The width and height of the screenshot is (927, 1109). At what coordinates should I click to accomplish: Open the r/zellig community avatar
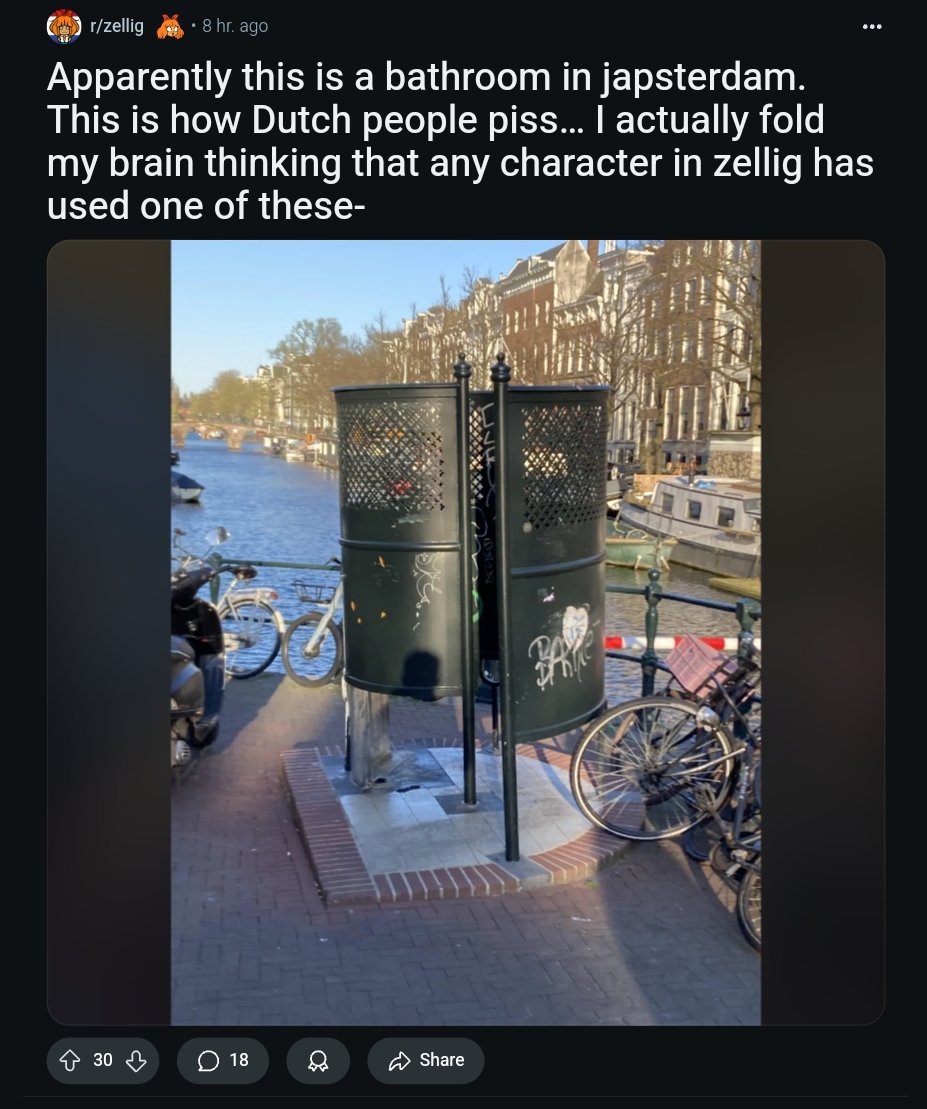coord(64,27)
